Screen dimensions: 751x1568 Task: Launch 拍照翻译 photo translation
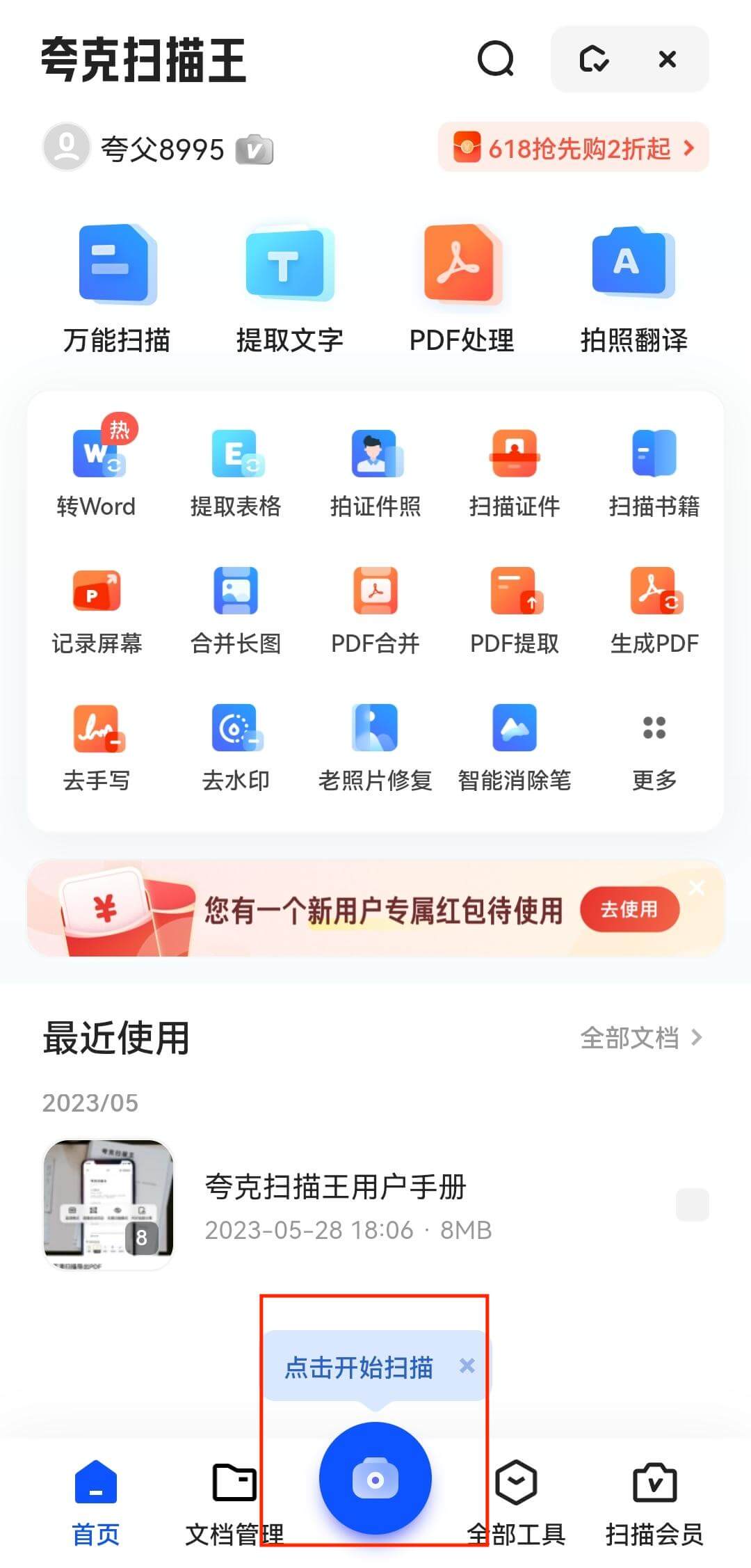click(633, 285)
